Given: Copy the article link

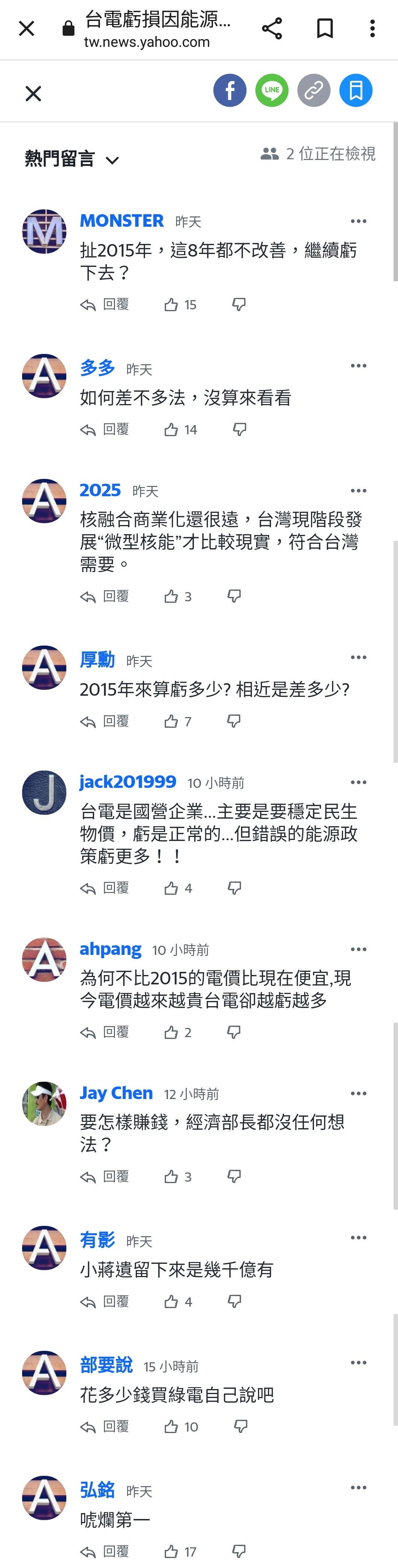Looking at the screenshot, I should point(313,91).
